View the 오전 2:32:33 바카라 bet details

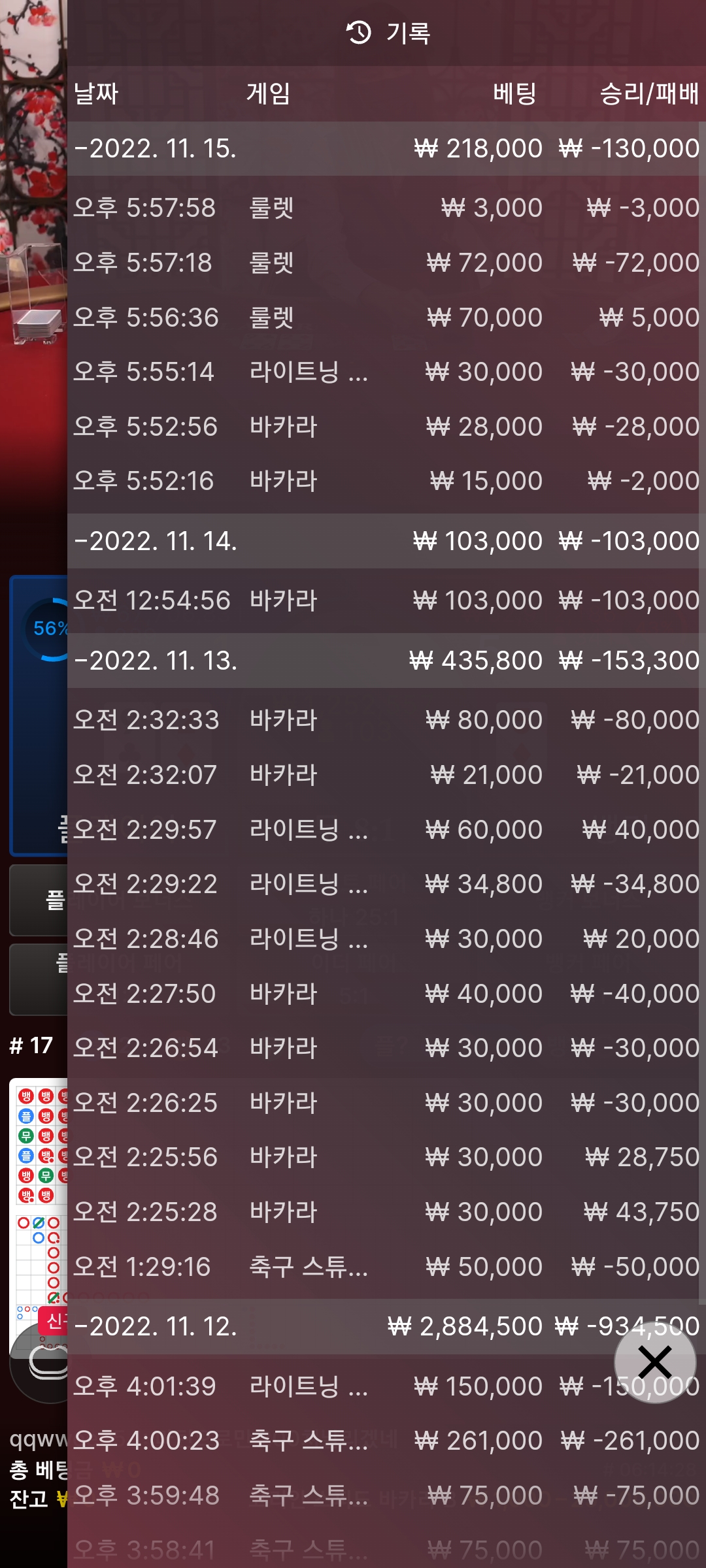[x=386, y=720]
